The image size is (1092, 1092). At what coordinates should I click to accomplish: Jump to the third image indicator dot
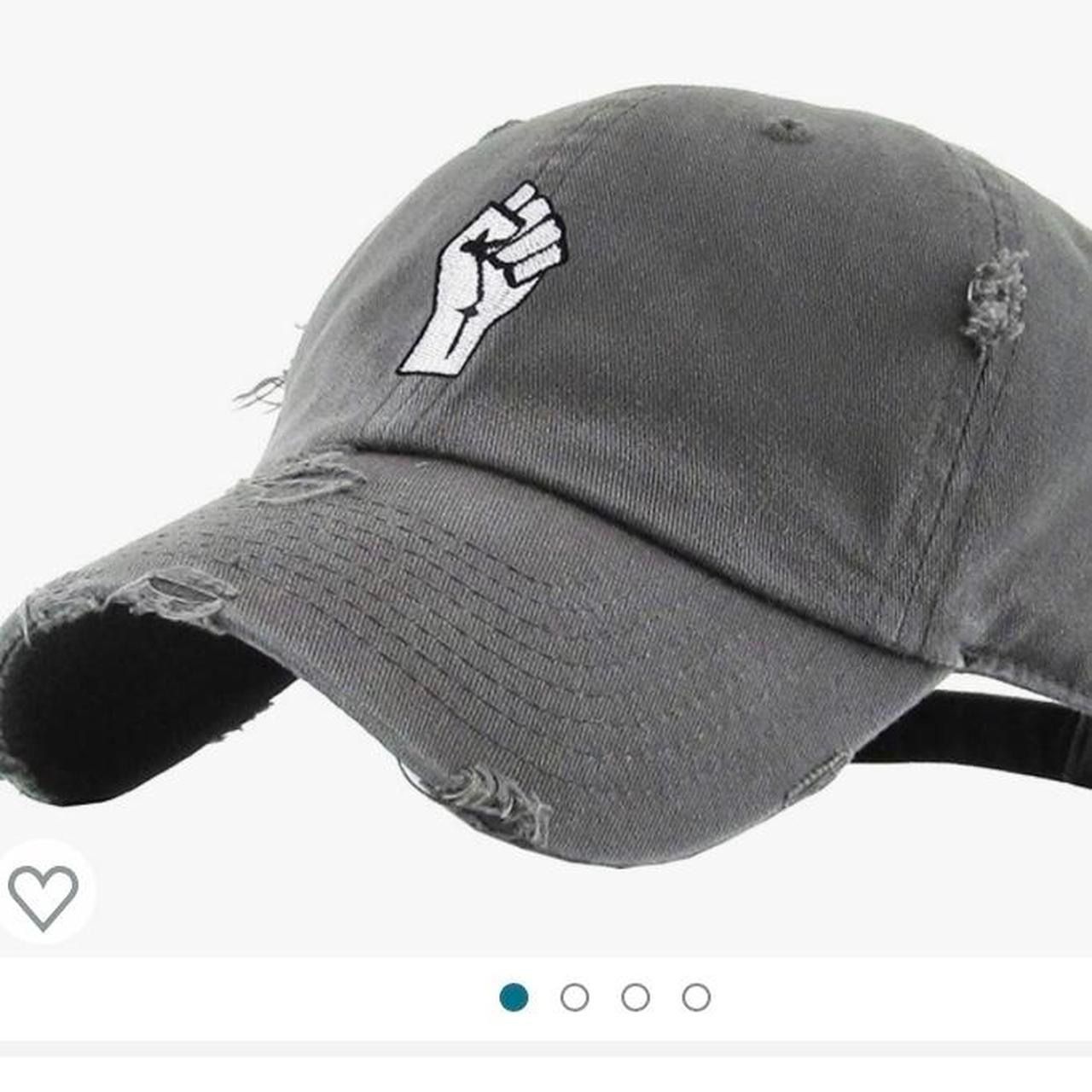pos(636,997)
